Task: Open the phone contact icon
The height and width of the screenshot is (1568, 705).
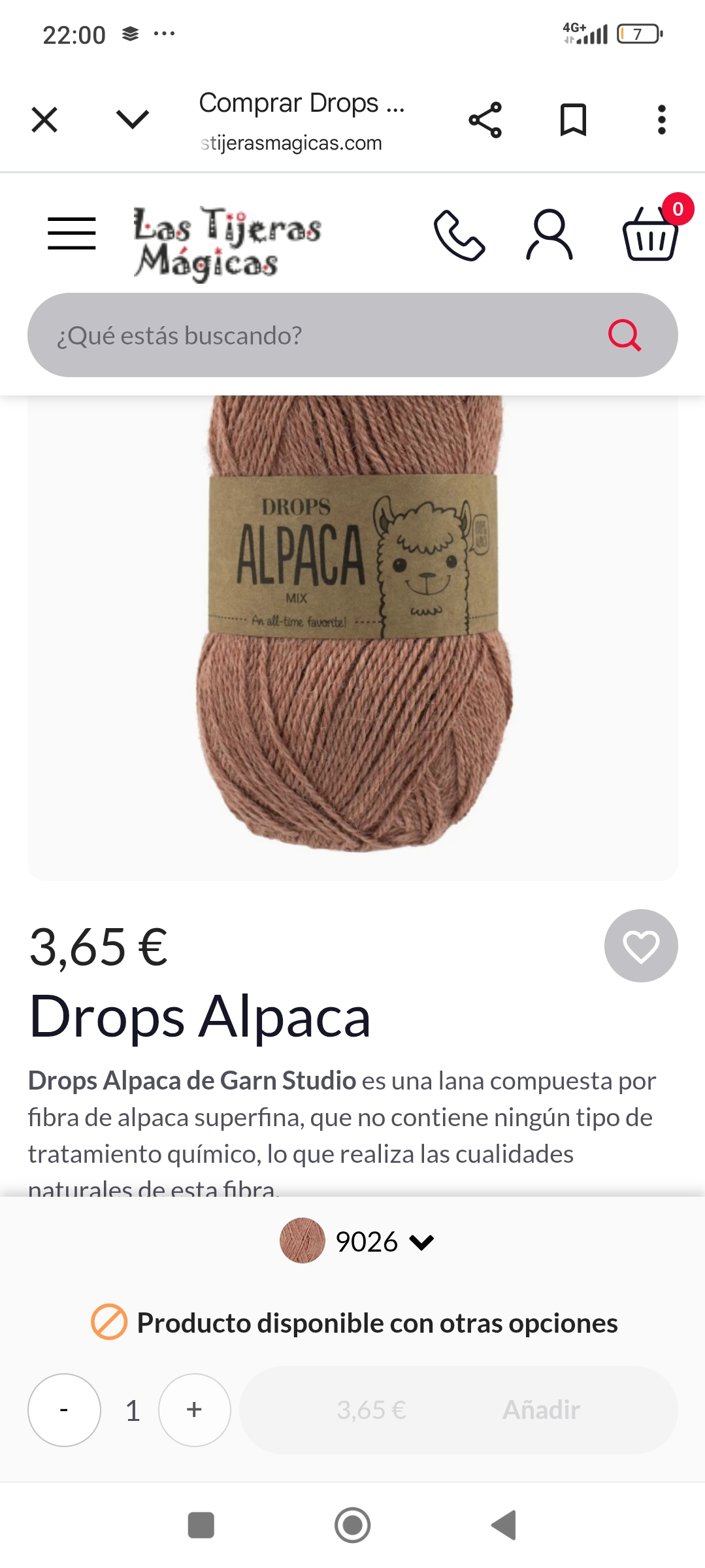Action: [459, 235]
